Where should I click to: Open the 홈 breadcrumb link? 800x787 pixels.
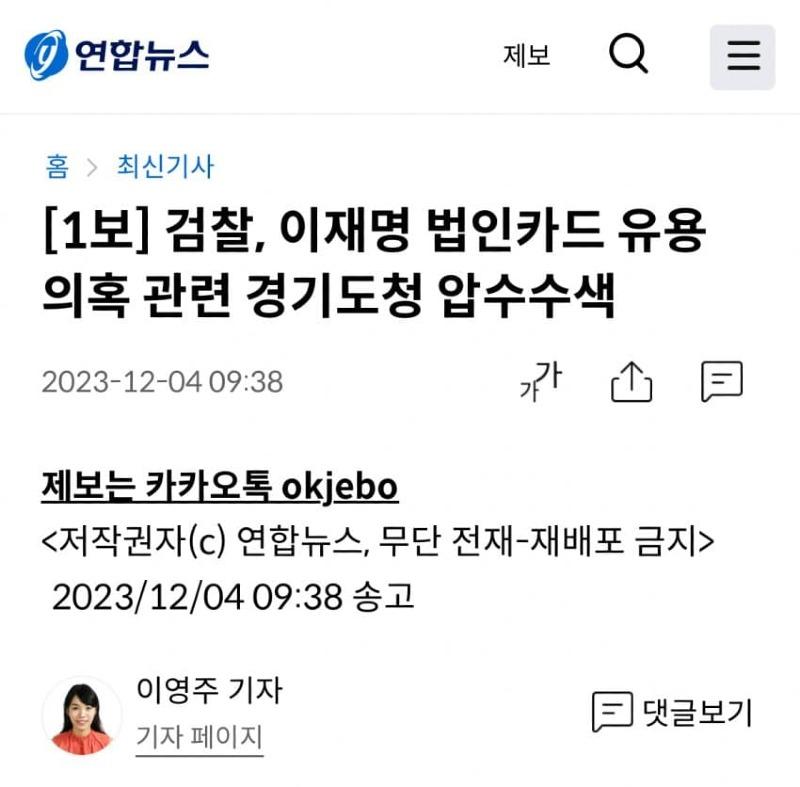point(57,166)
